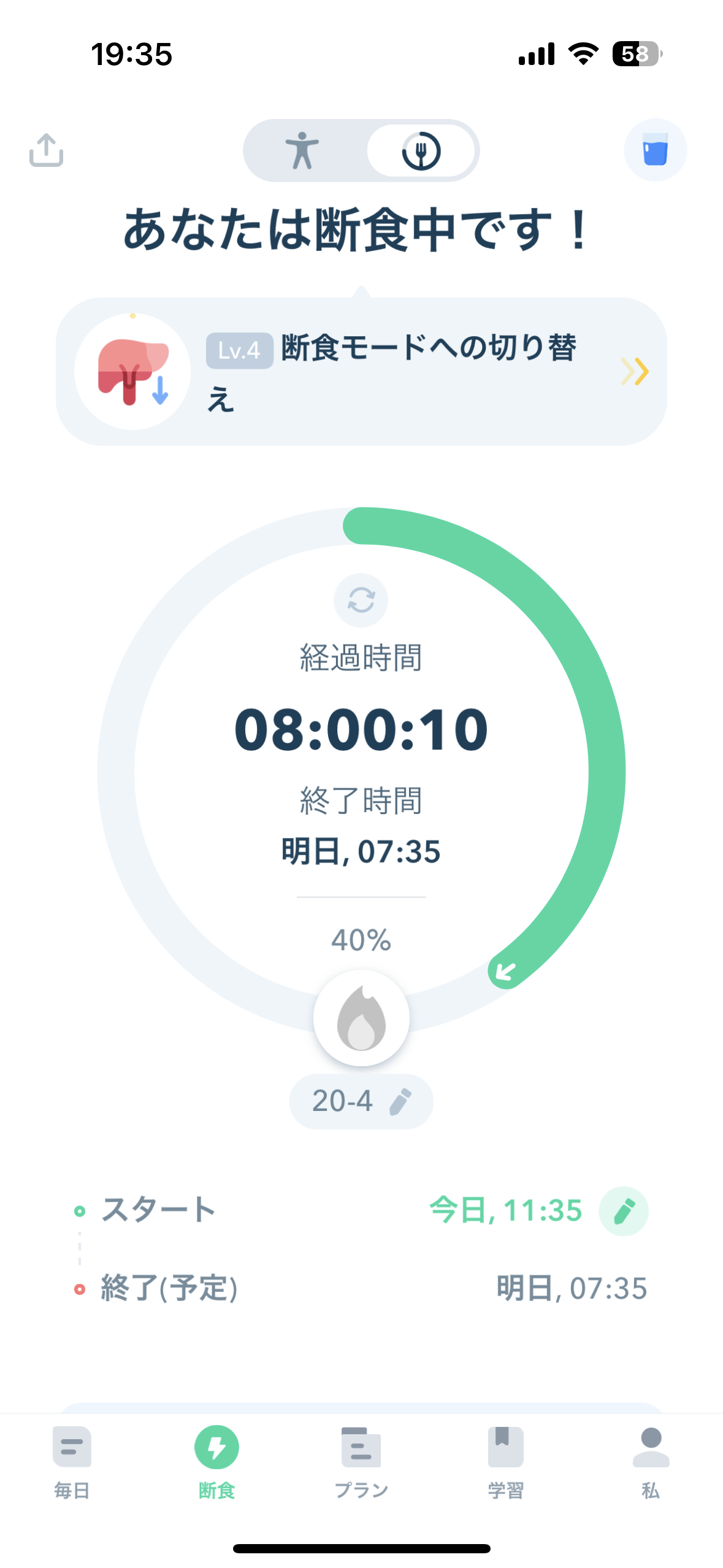Open the 私 profile tab

tap(651, 1462)
